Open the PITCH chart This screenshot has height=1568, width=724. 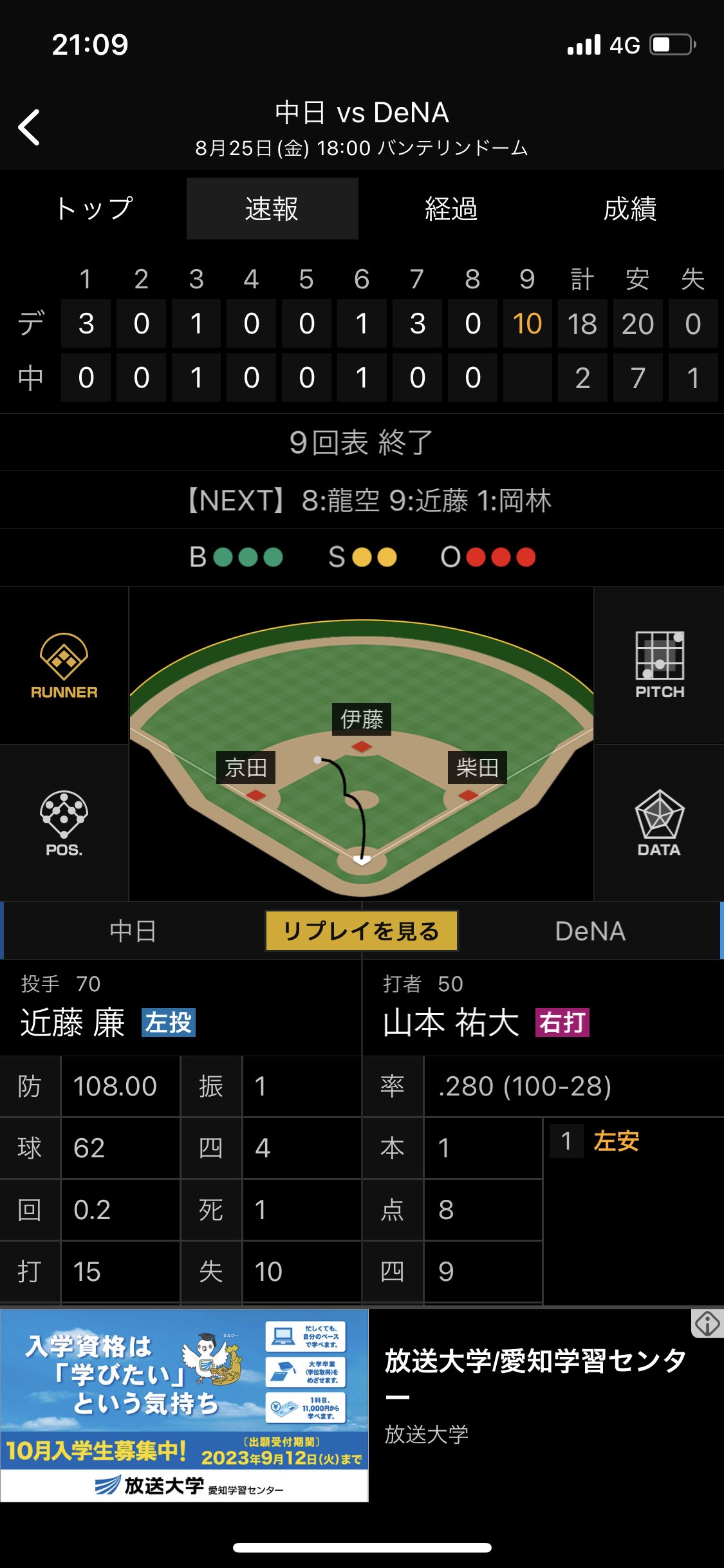click(x=659, y=666)
